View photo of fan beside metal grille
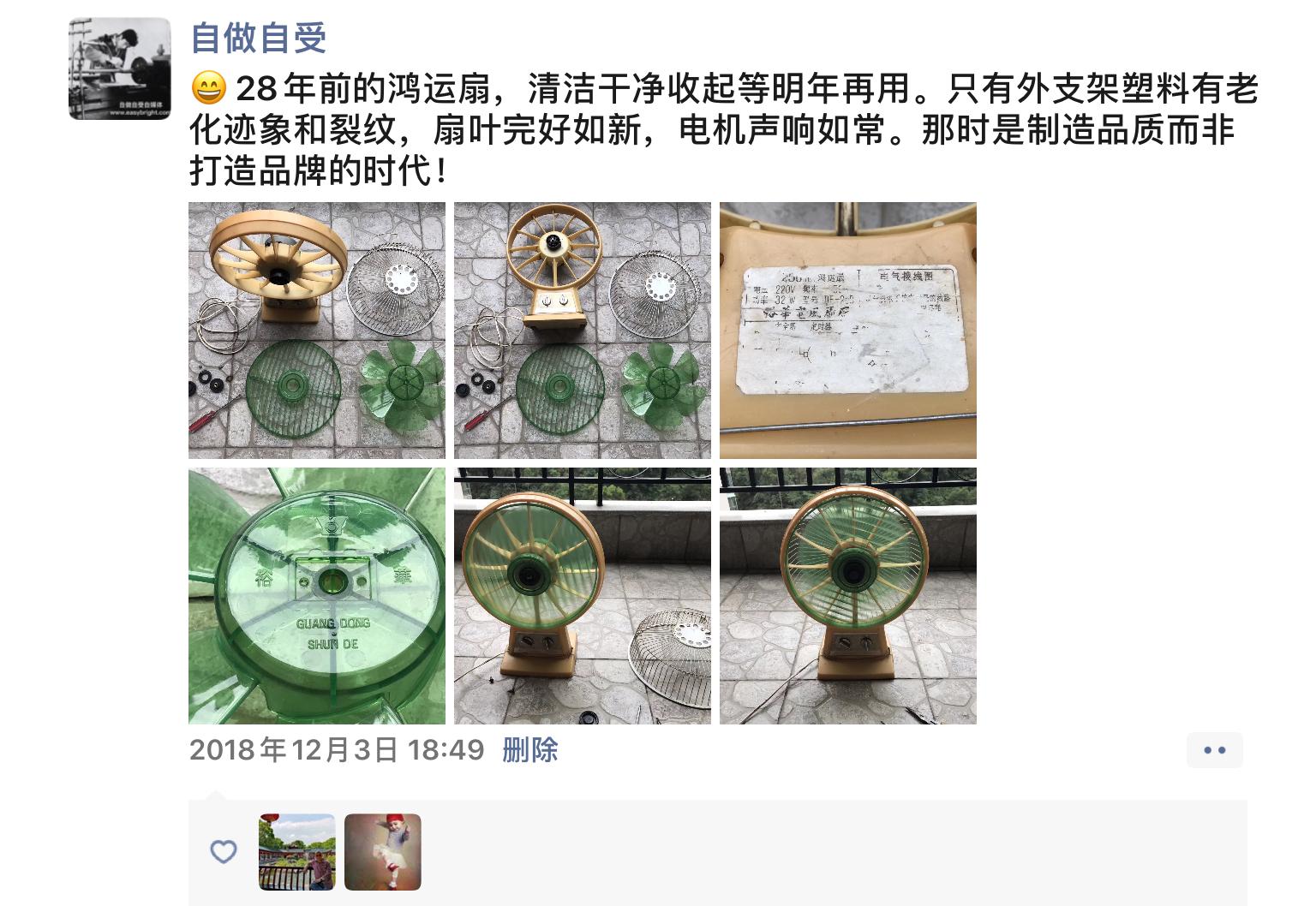Image resolution: width=1316 pixels, height=906 pixels. point(583,596)
